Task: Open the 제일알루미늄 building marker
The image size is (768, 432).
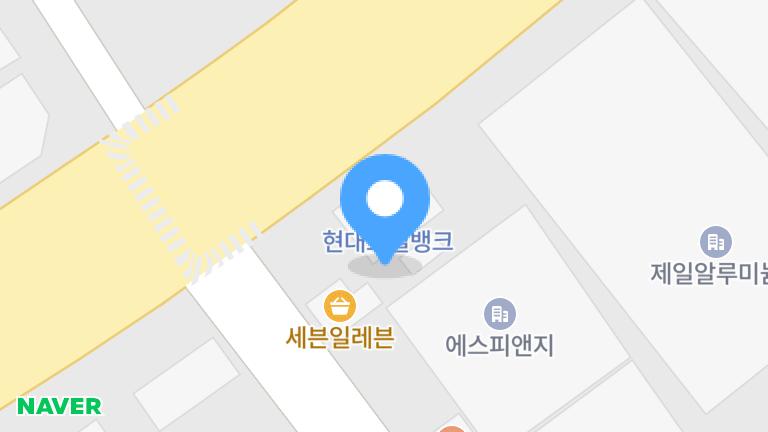Action: (x=715, y=241)
